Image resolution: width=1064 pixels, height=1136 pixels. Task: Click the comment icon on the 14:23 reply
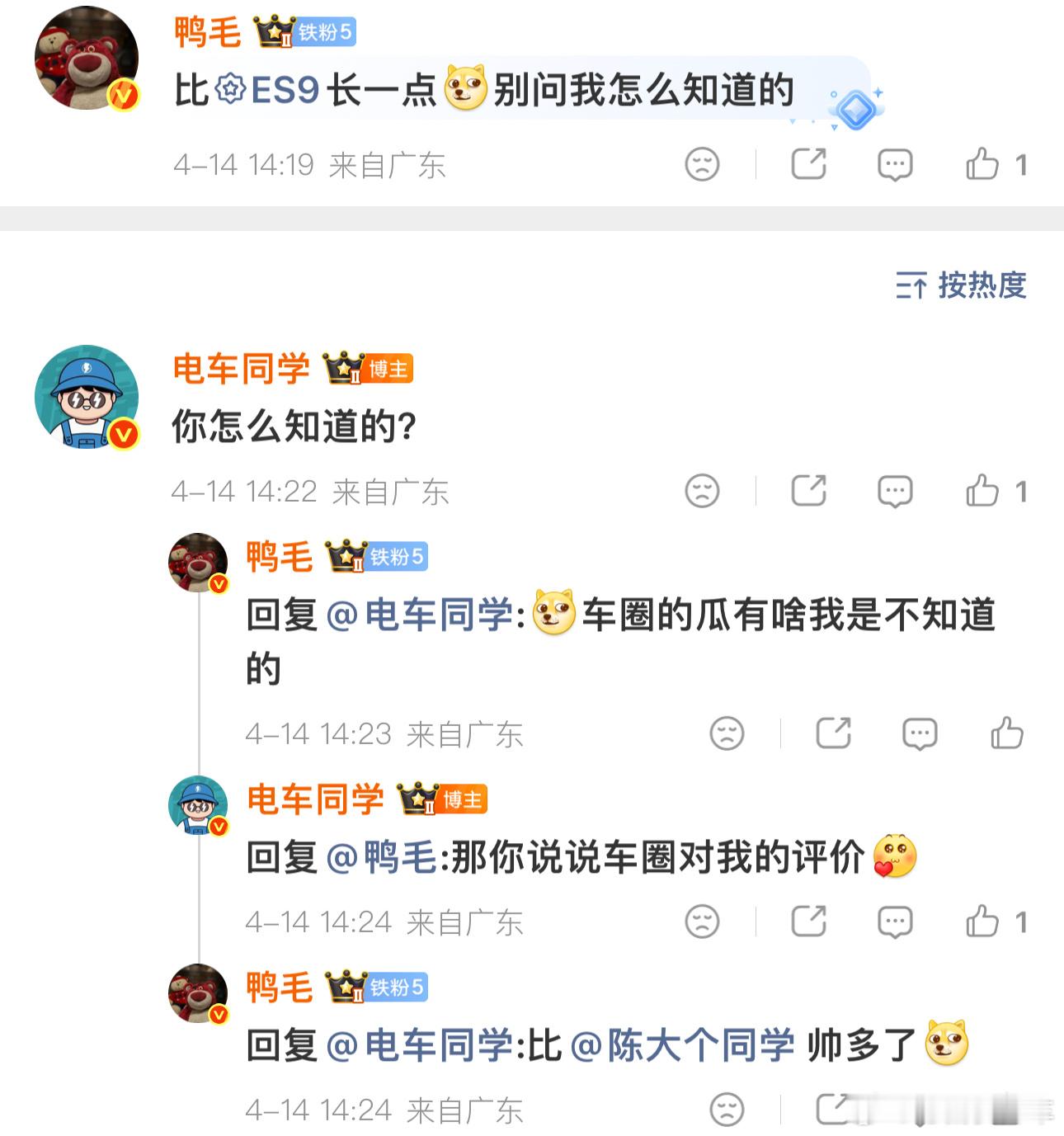(x=918, y=733)
